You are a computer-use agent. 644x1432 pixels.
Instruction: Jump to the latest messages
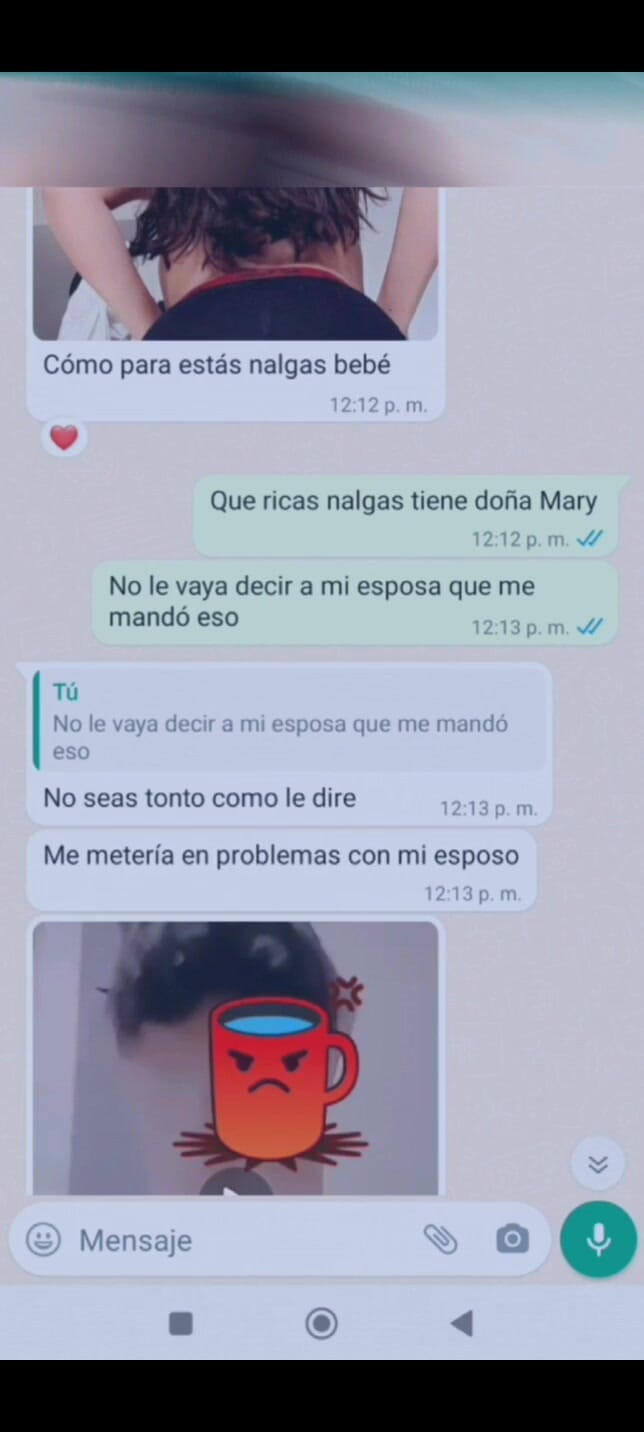coord(598,1164)
